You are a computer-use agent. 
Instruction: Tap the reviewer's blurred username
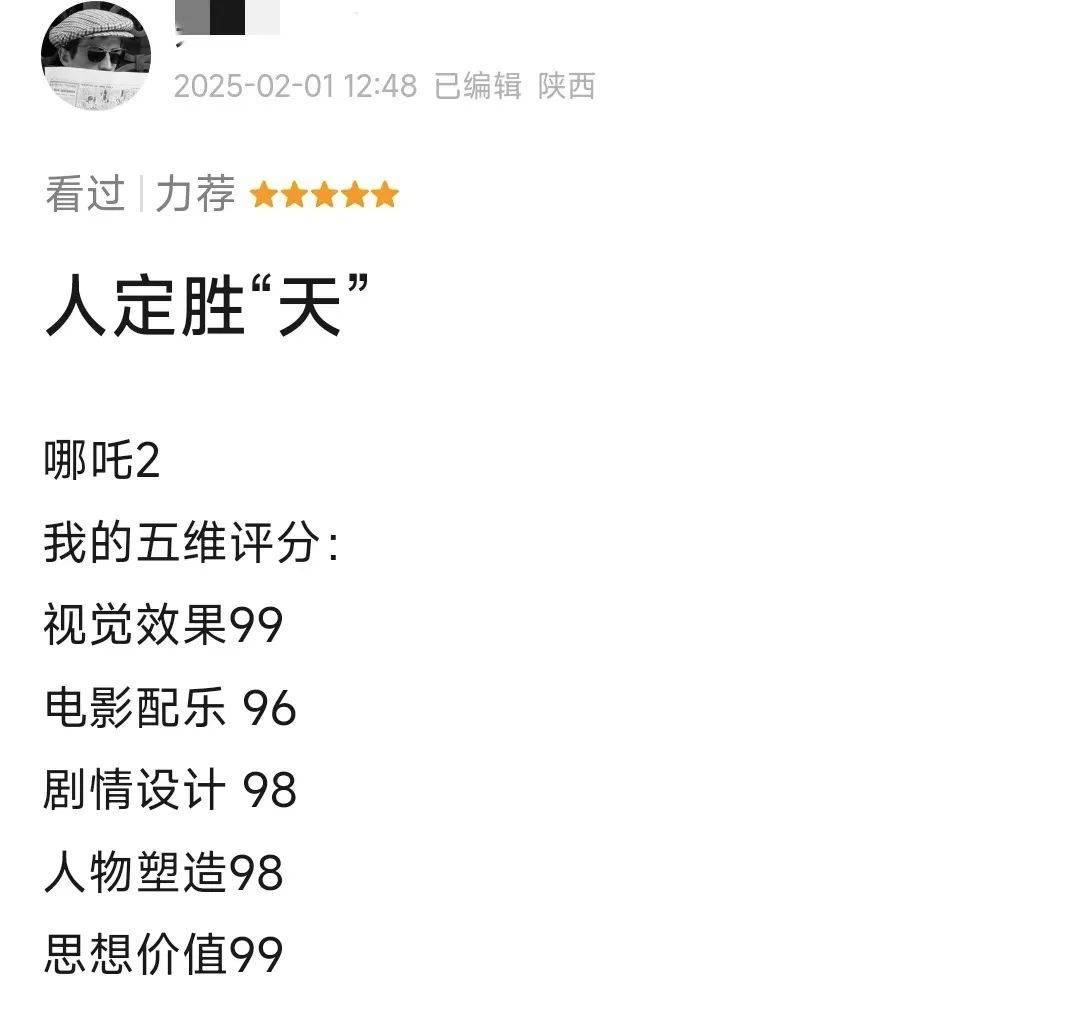(227, 20)
